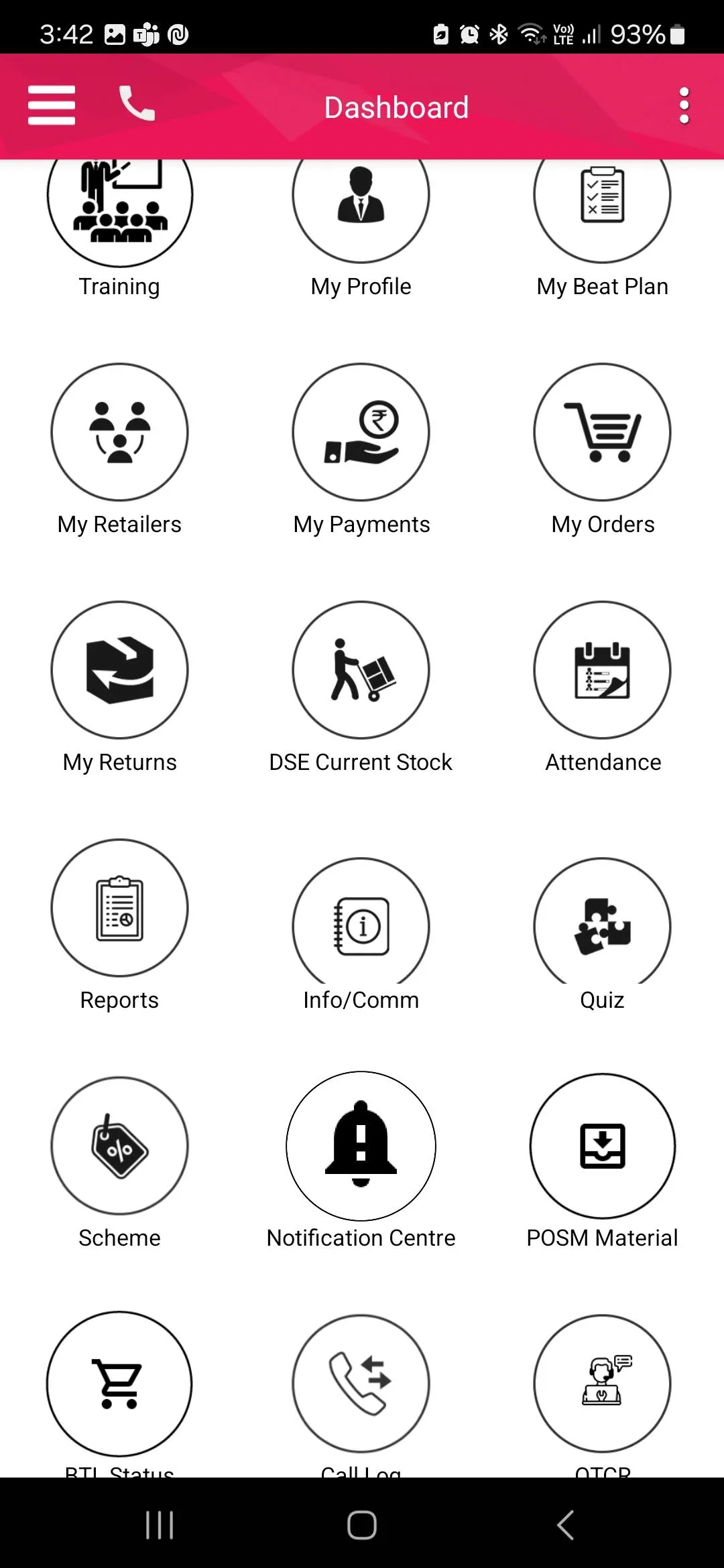Viewport: 724px width, 1568px height.
Task: Go back using the system back button
Action: click(565, 1525)
